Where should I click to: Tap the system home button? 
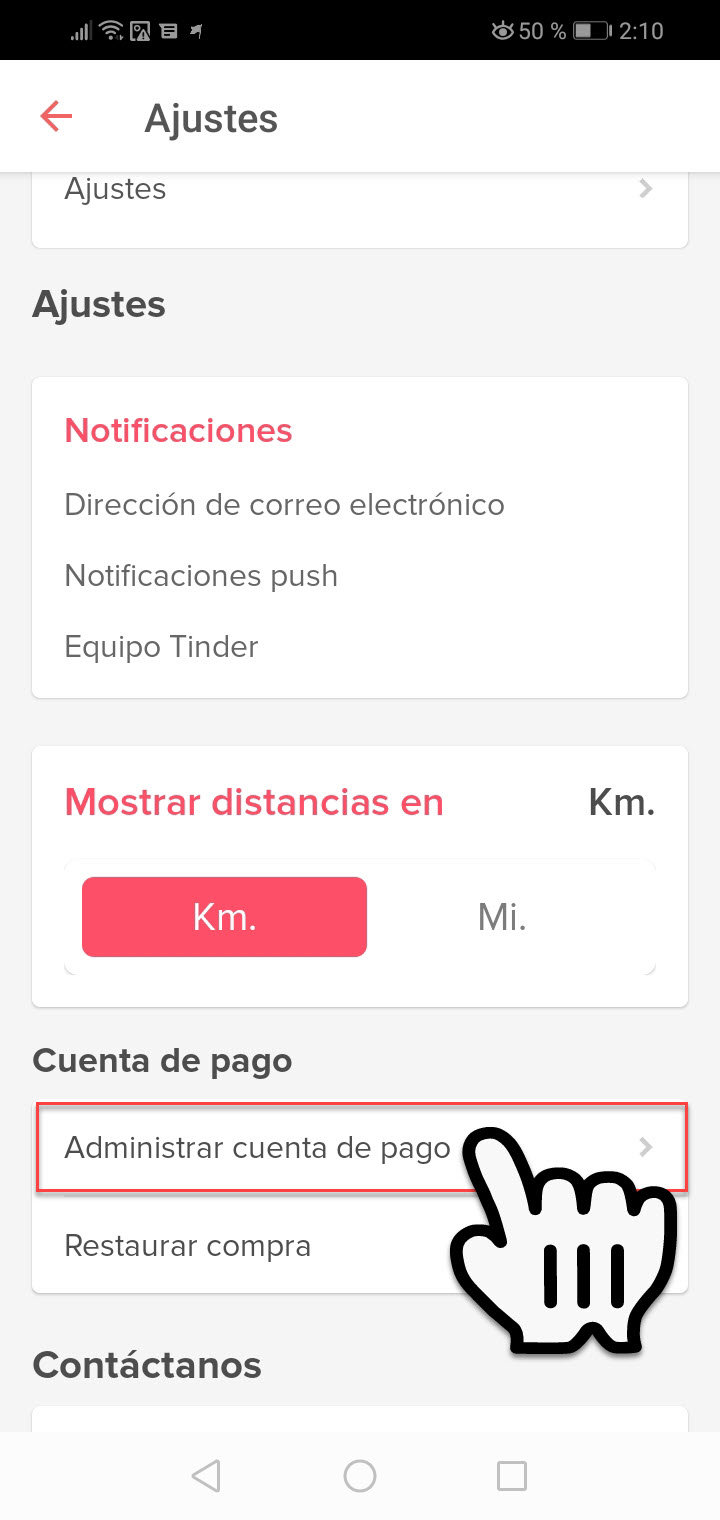click(x=360, y=1476)
